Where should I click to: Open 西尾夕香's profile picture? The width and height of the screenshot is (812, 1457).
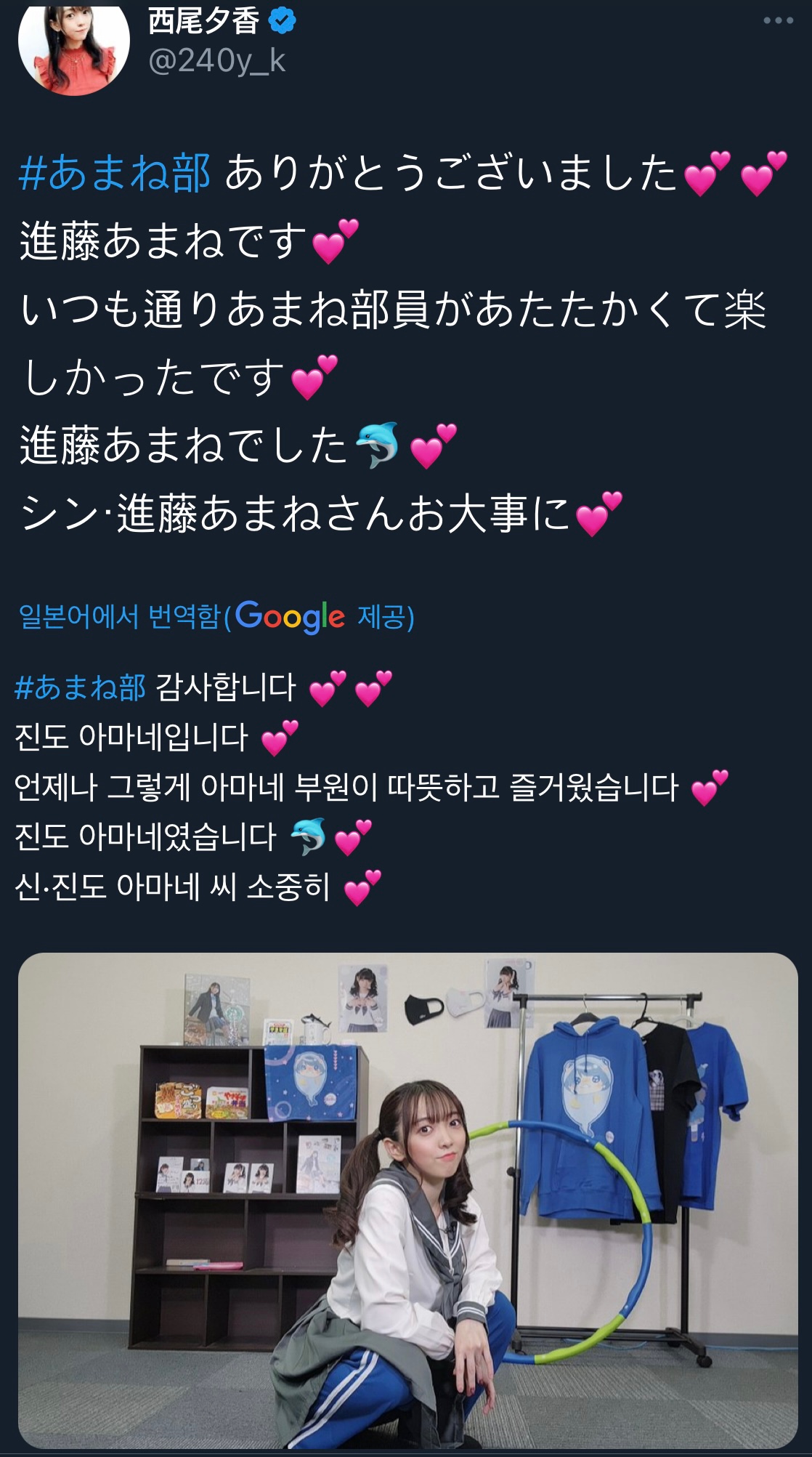coord(73,48)
